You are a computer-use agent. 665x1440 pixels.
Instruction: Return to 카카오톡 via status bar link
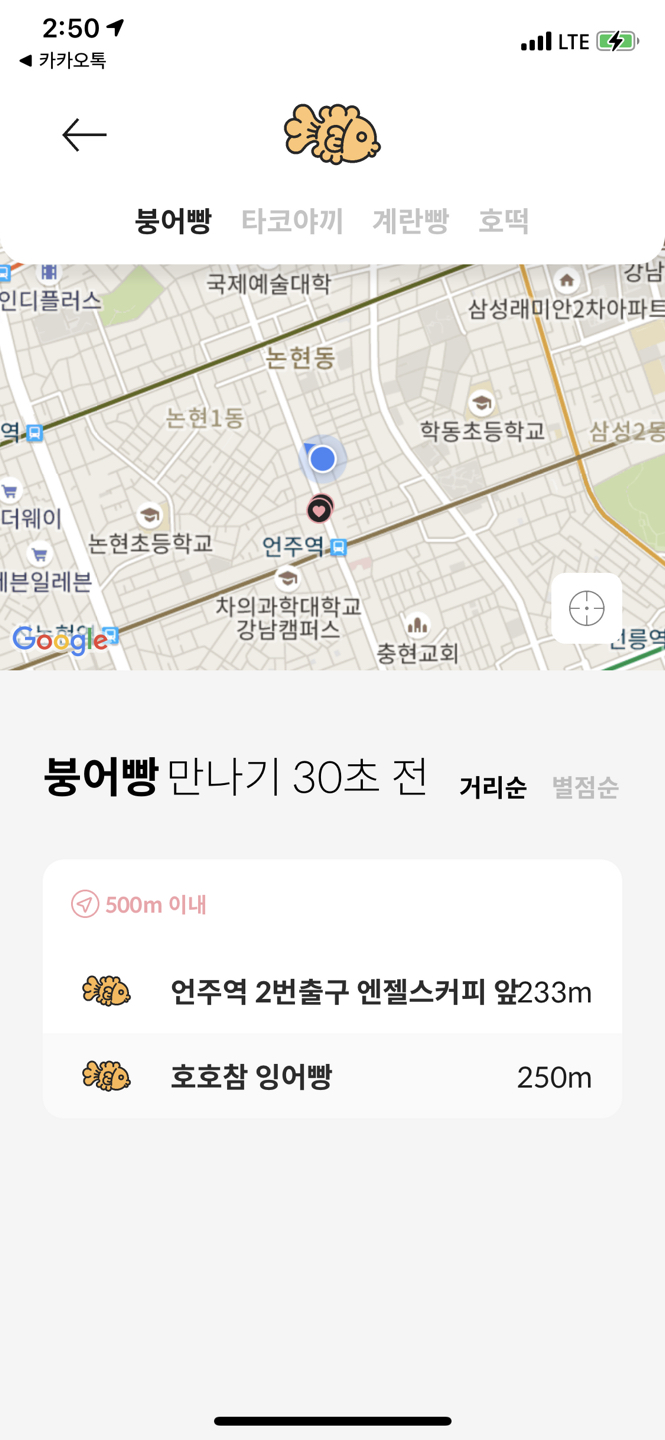(62, 61)
